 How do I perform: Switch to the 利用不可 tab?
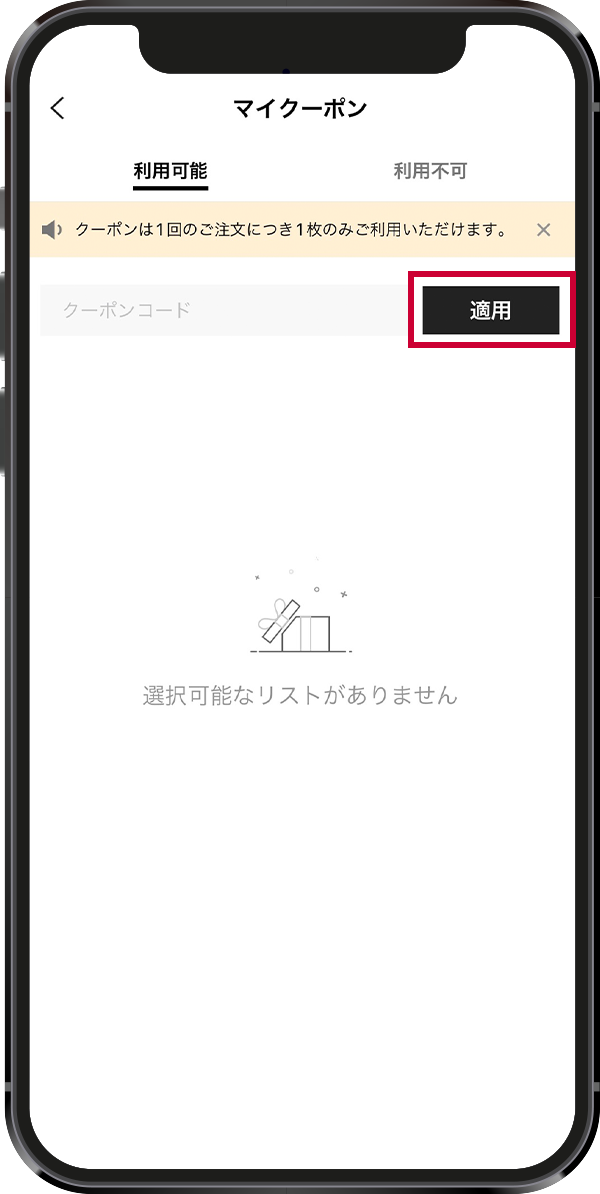(430, 171)
